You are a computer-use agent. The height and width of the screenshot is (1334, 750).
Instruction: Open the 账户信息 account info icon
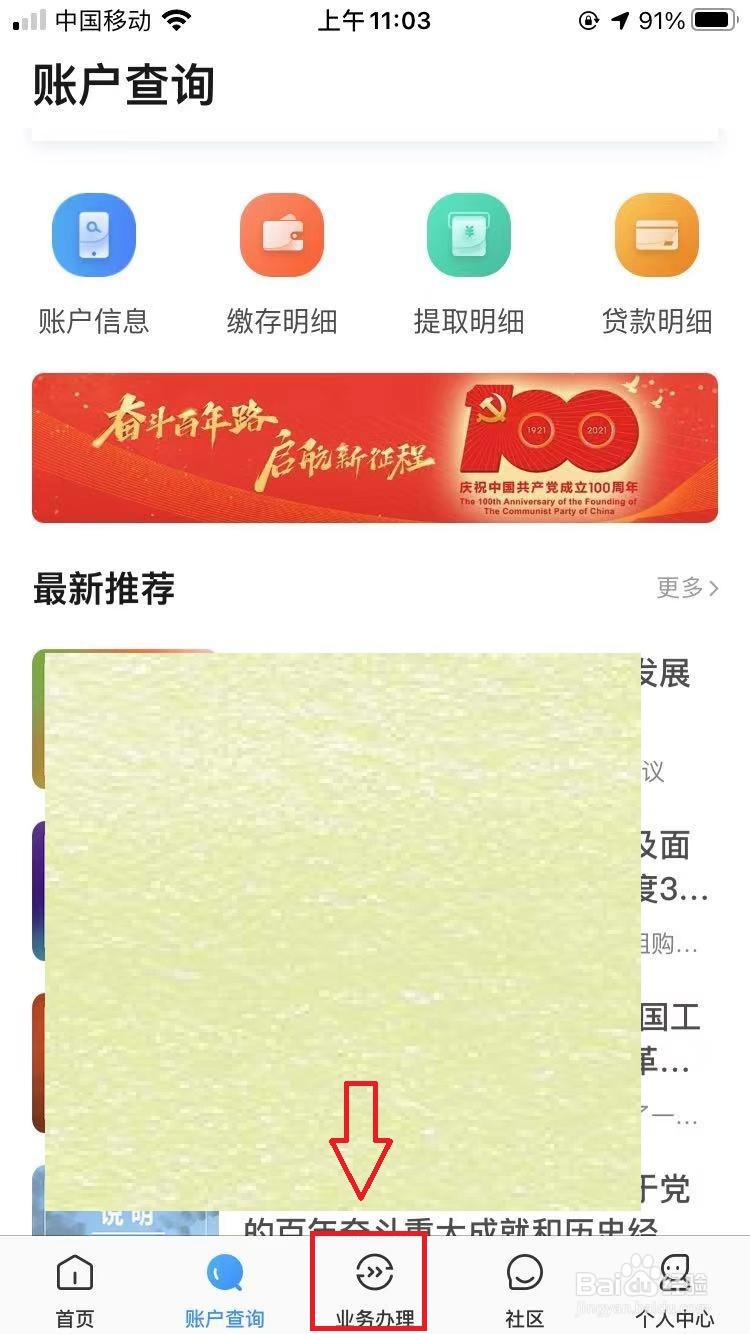pyautogui.click(x=93, y=234)
